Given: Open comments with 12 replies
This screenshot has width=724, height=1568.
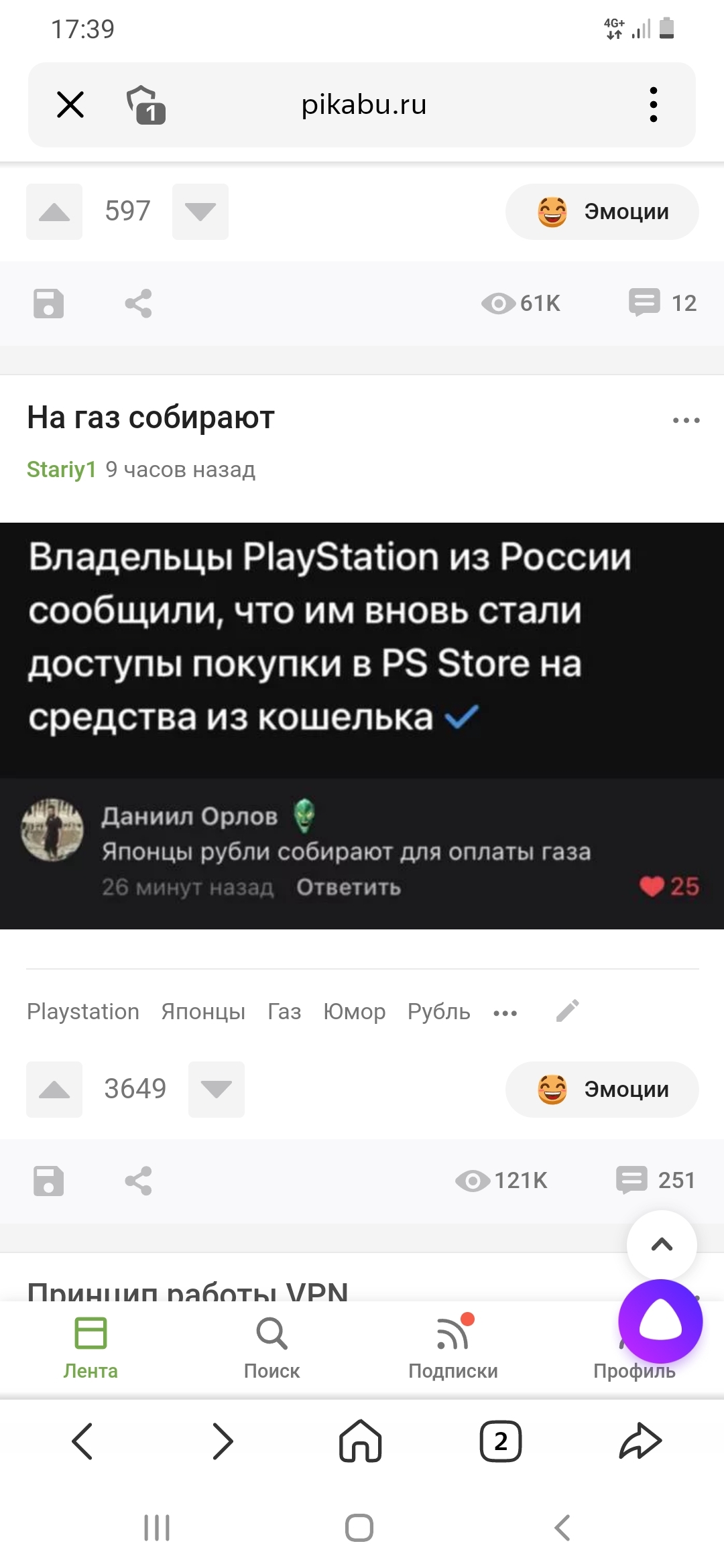Looking at the screenshot, I should pos(662,303).
